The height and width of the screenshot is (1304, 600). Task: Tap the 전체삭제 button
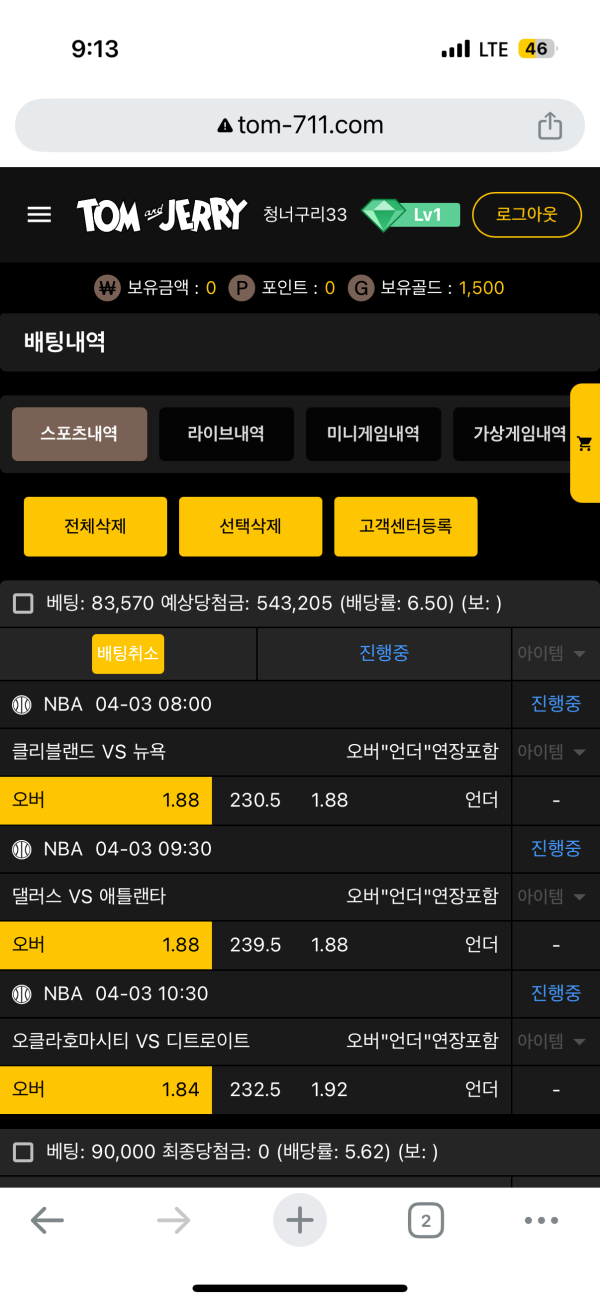95,526
